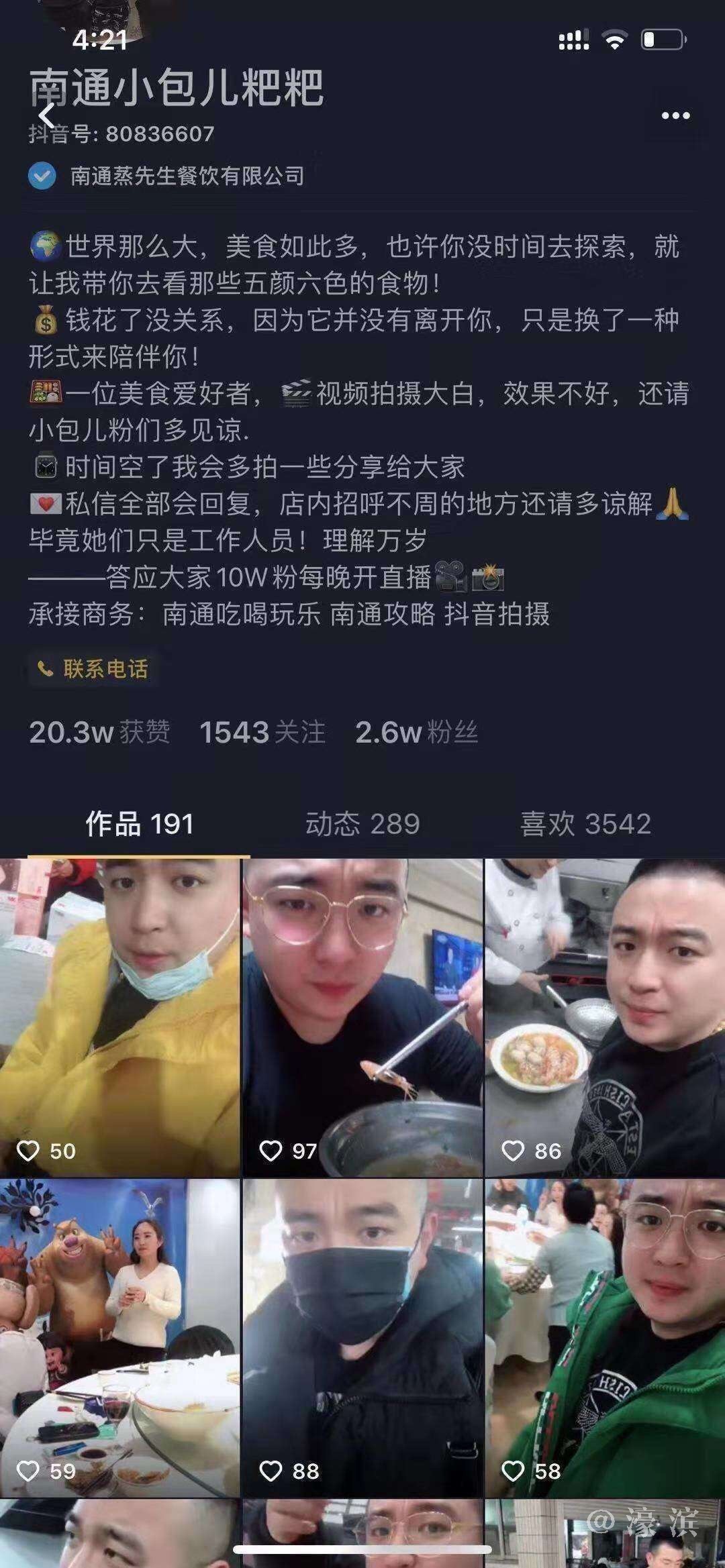This screenshot has width=725, height=1568.
Task: Open the video with 59 likes
Action: coord(119,1337)
